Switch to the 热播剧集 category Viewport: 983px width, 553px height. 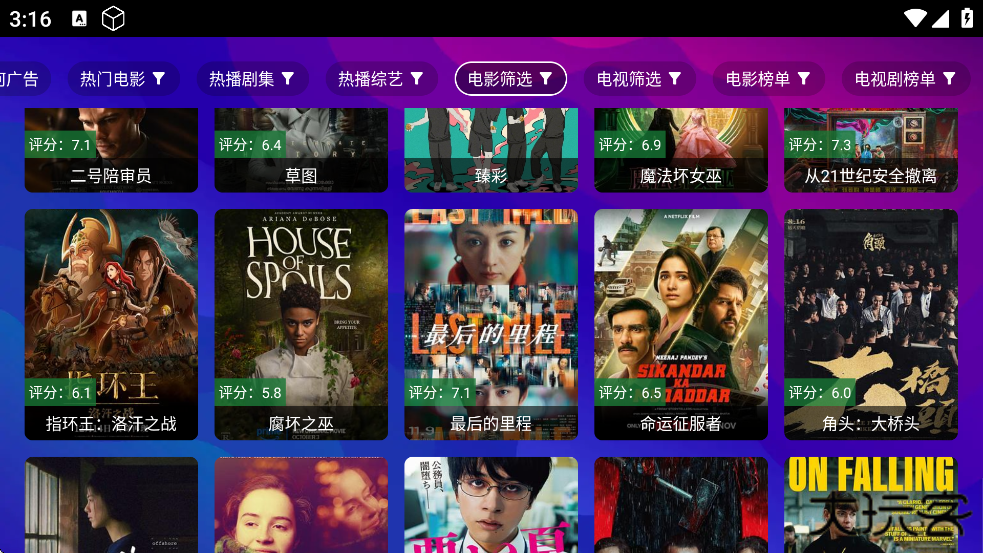(252, 79)
